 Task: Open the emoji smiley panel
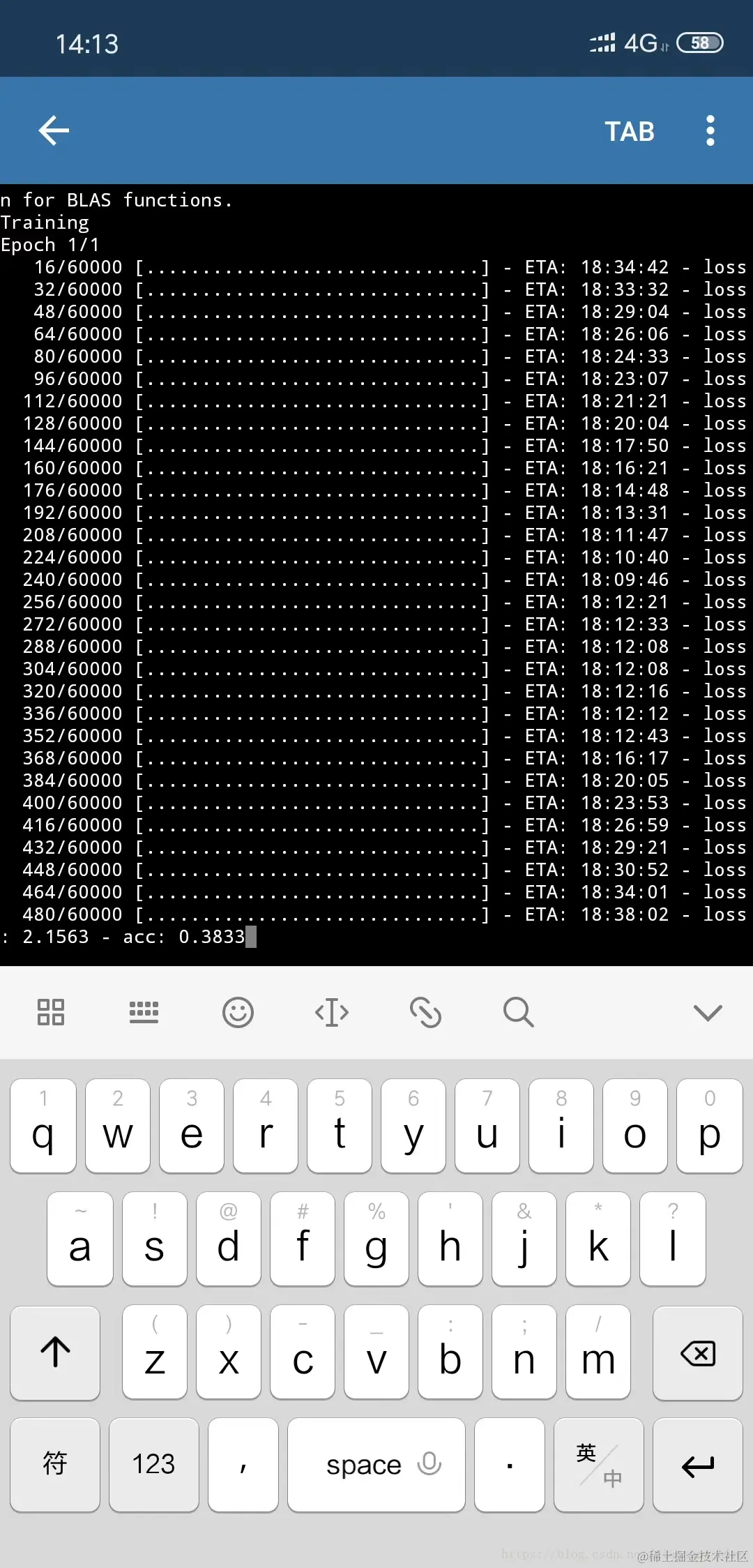(238, 1012)
